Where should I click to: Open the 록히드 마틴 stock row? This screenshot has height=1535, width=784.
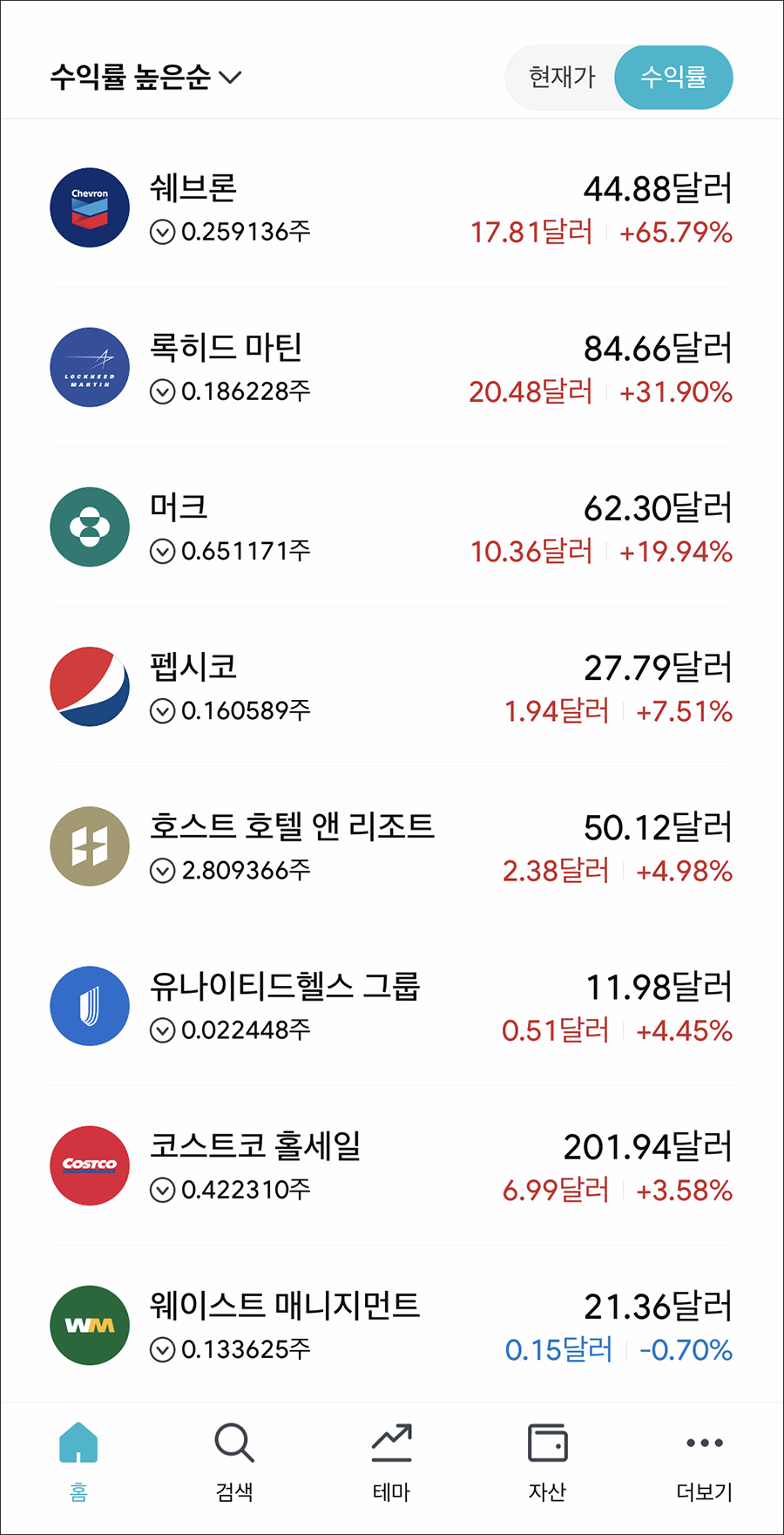click(x=391, y=368)
